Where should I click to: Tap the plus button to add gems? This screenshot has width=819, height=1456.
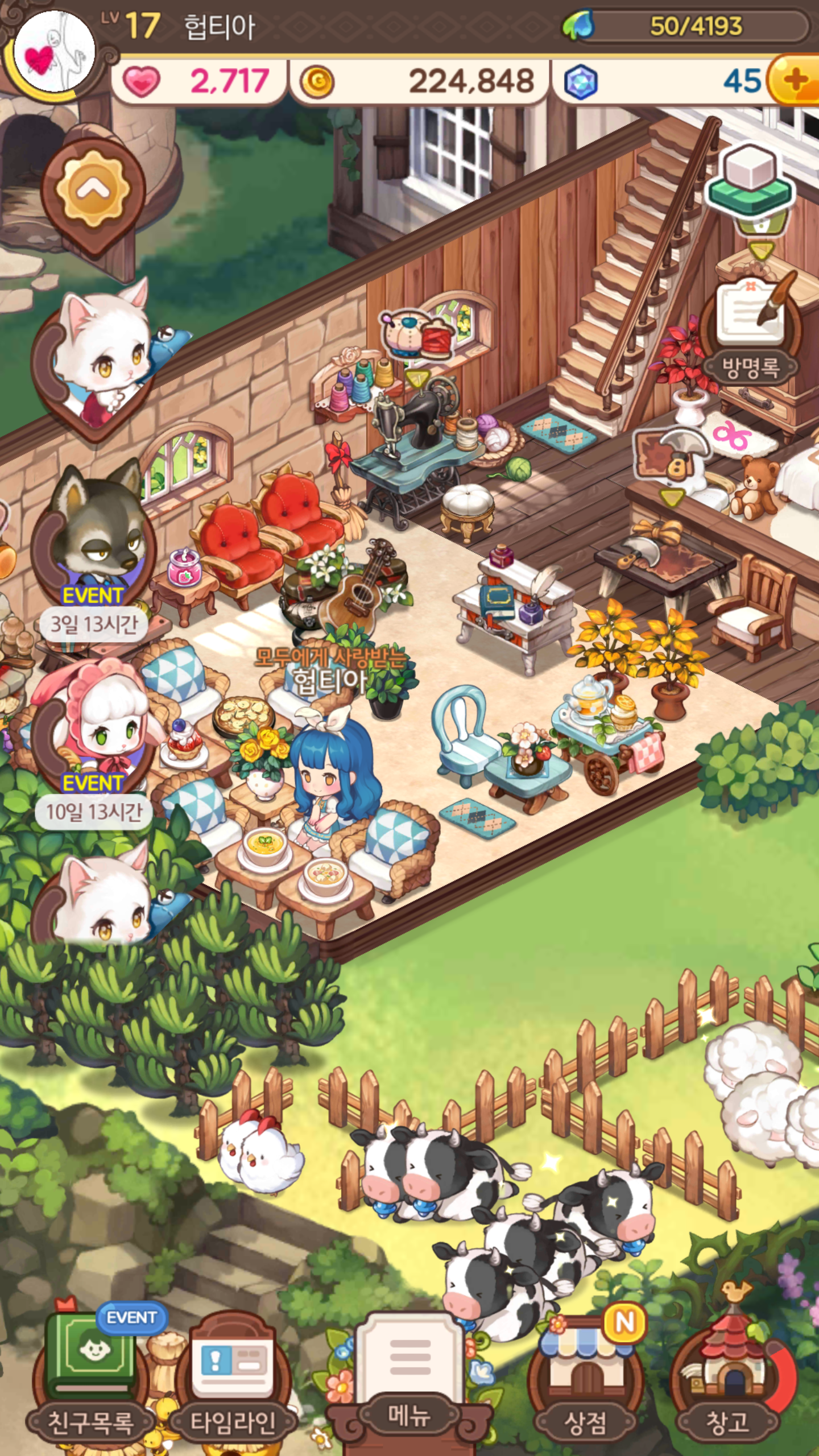pyautogui.click(x=796, y=80)
